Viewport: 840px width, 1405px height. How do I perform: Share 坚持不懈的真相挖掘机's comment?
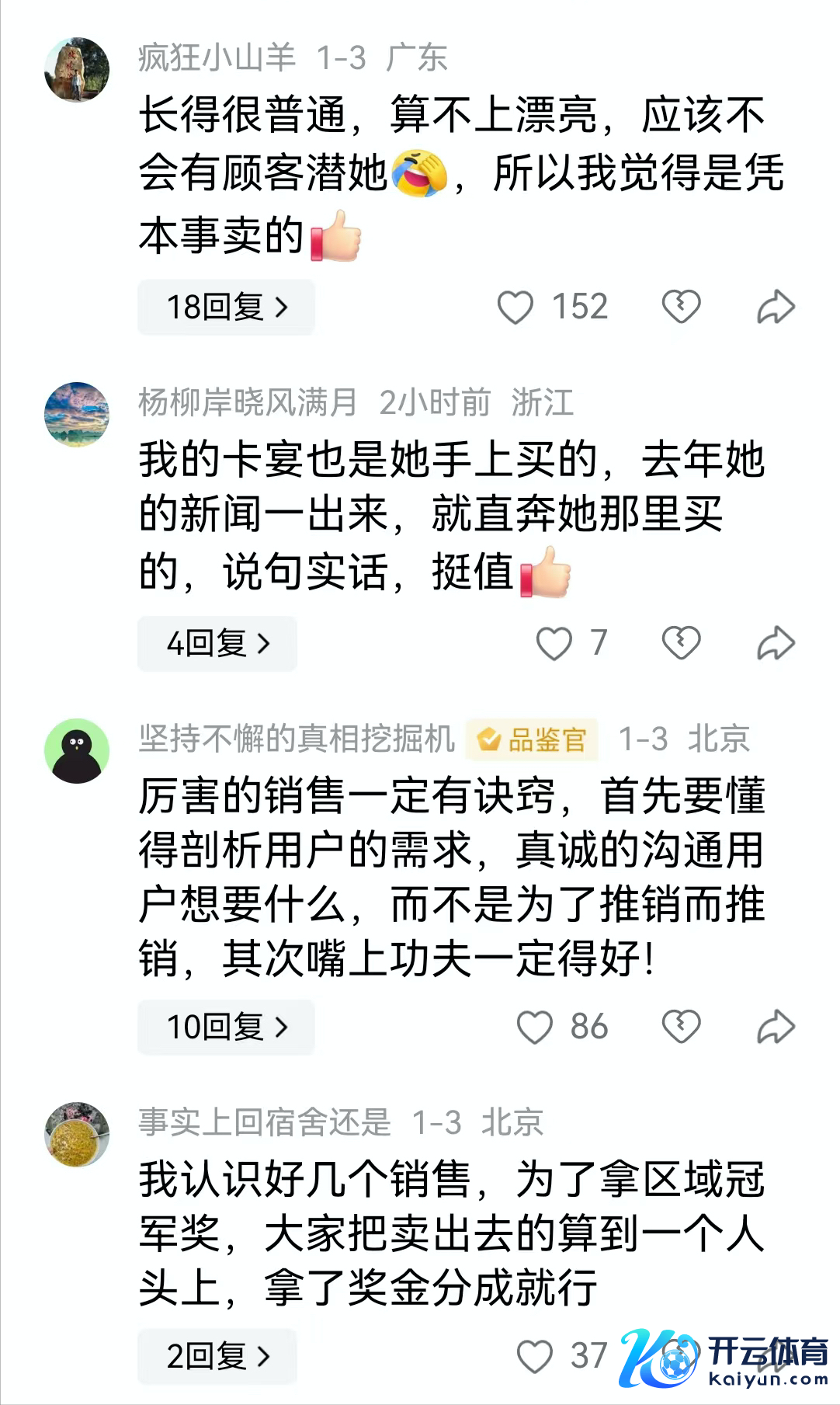[776, 1027]
